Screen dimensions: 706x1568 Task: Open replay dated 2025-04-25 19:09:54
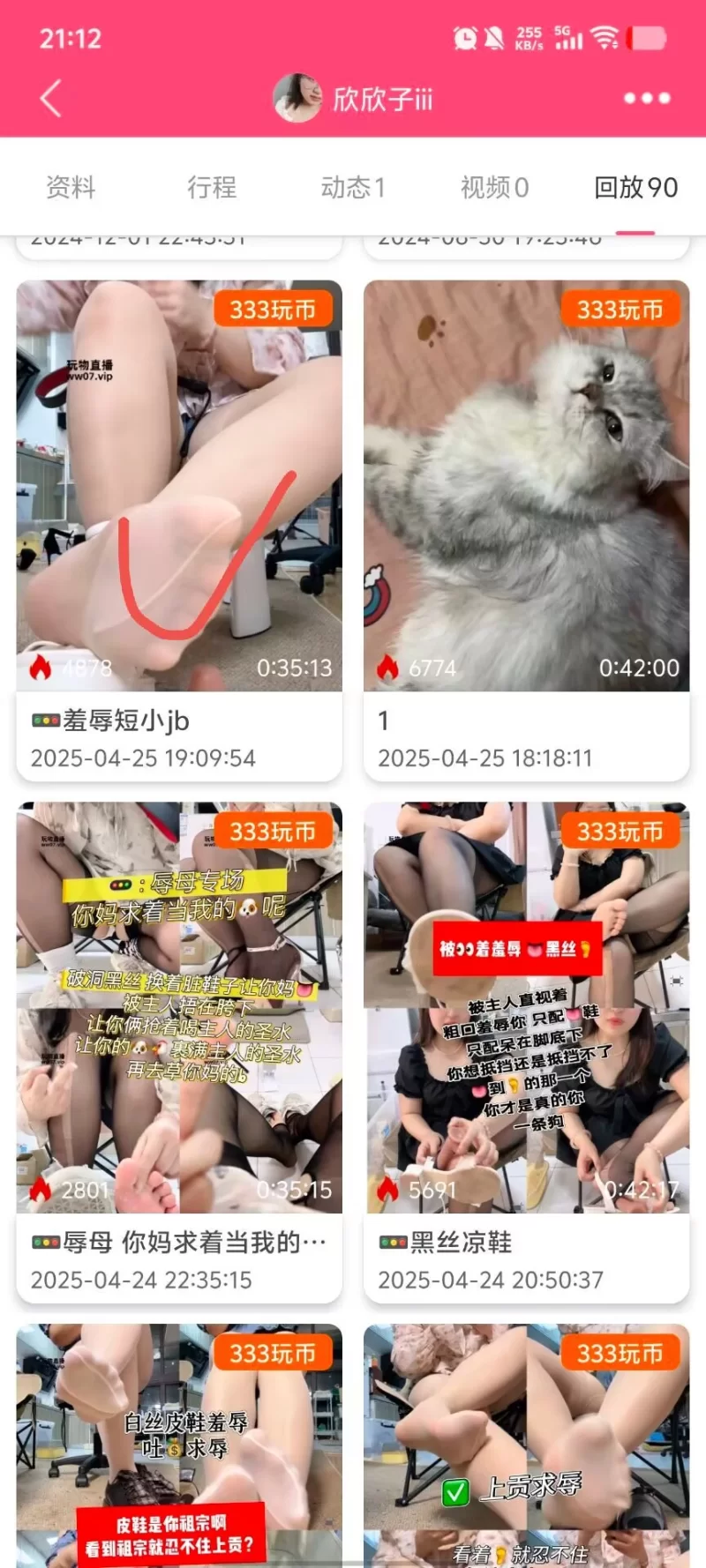(x=179, y=529)
